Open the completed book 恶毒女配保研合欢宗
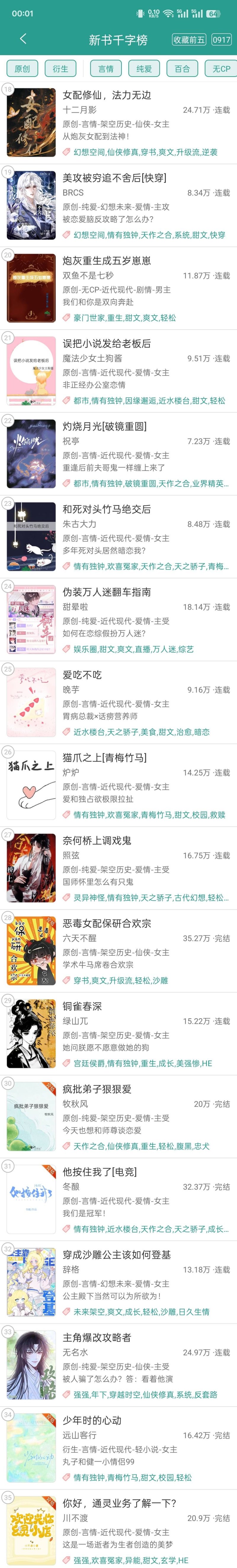The height and width of the screenshot is (1568, 237). coord(107,923)
